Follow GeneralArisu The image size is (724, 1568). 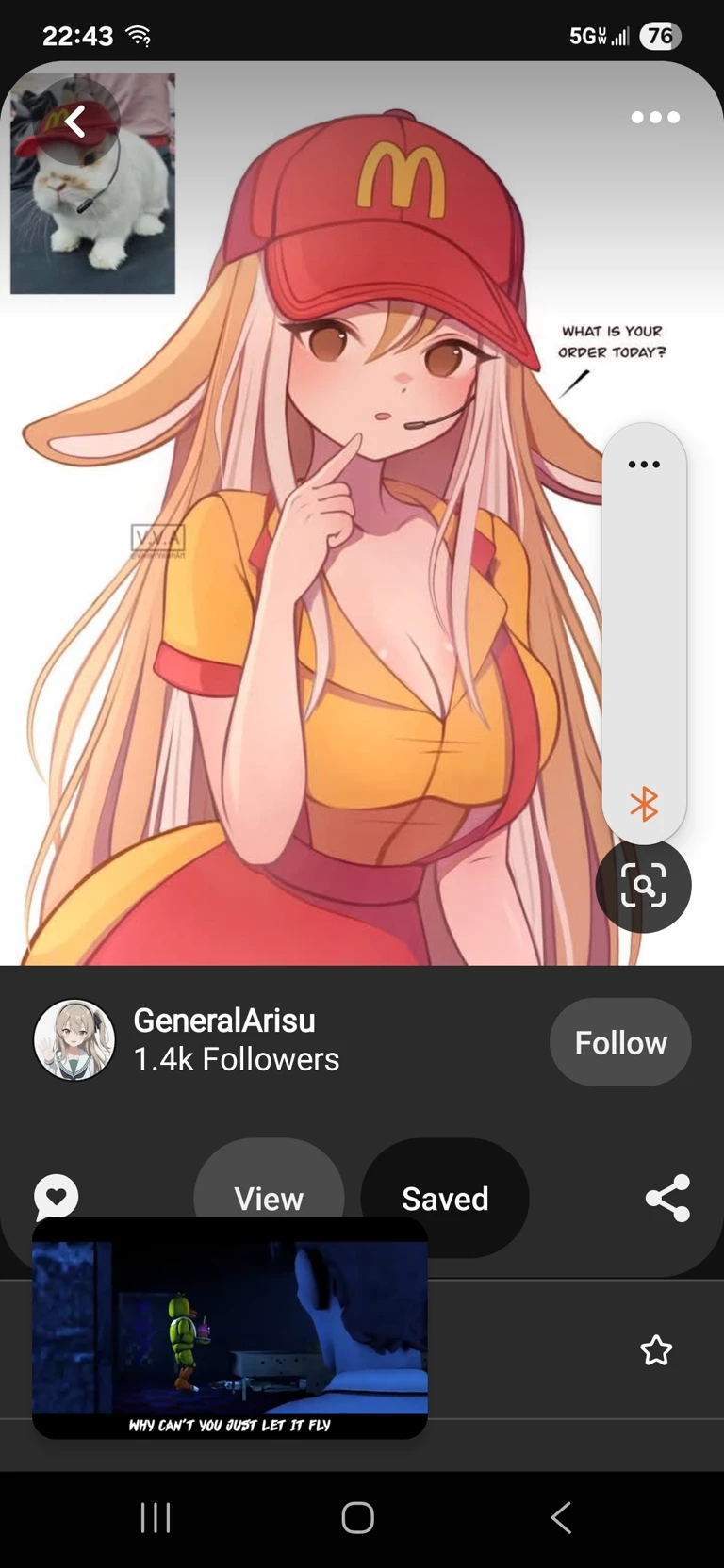[620, 1042]
